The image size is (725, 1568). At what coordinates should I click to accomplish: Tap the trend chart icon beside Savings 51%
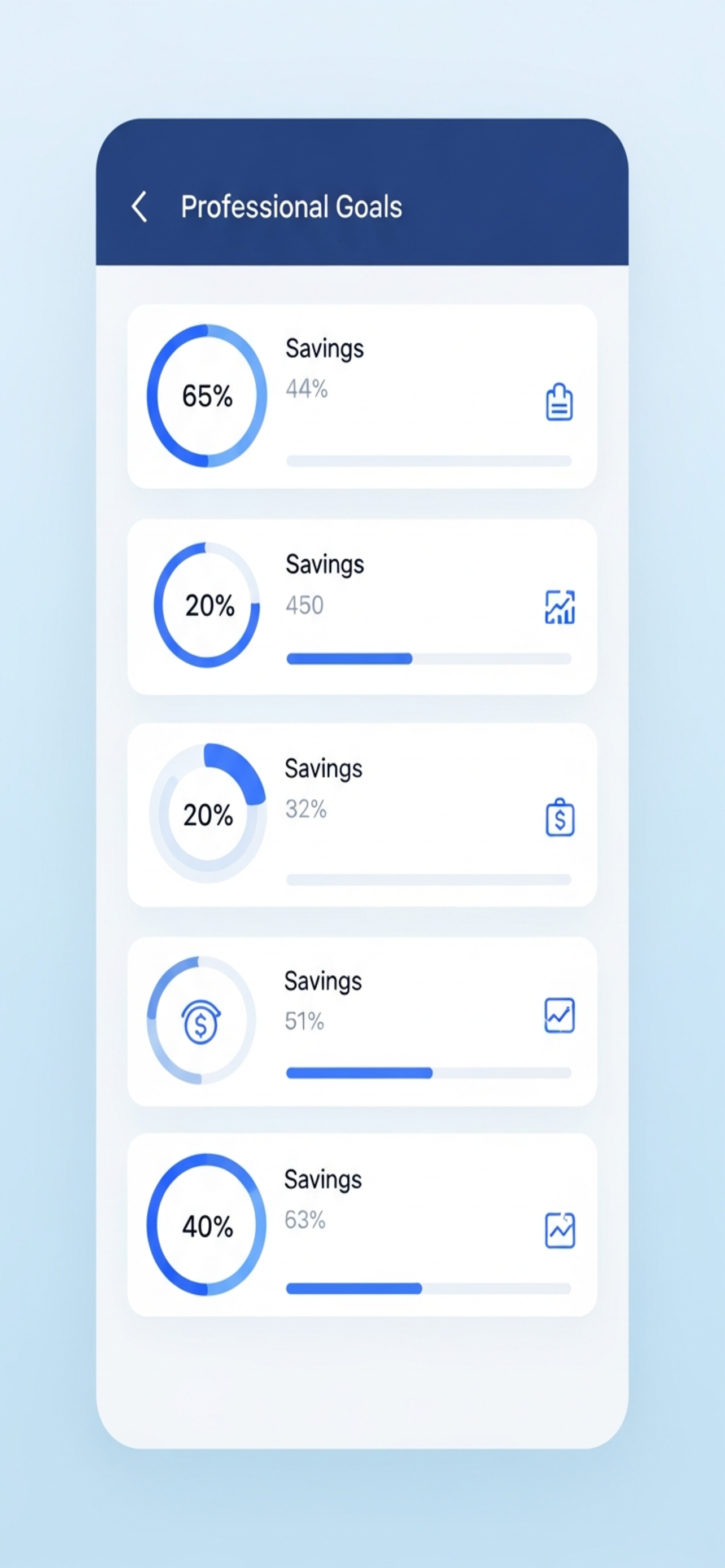pyautogui.click(x=559, y=1015)
